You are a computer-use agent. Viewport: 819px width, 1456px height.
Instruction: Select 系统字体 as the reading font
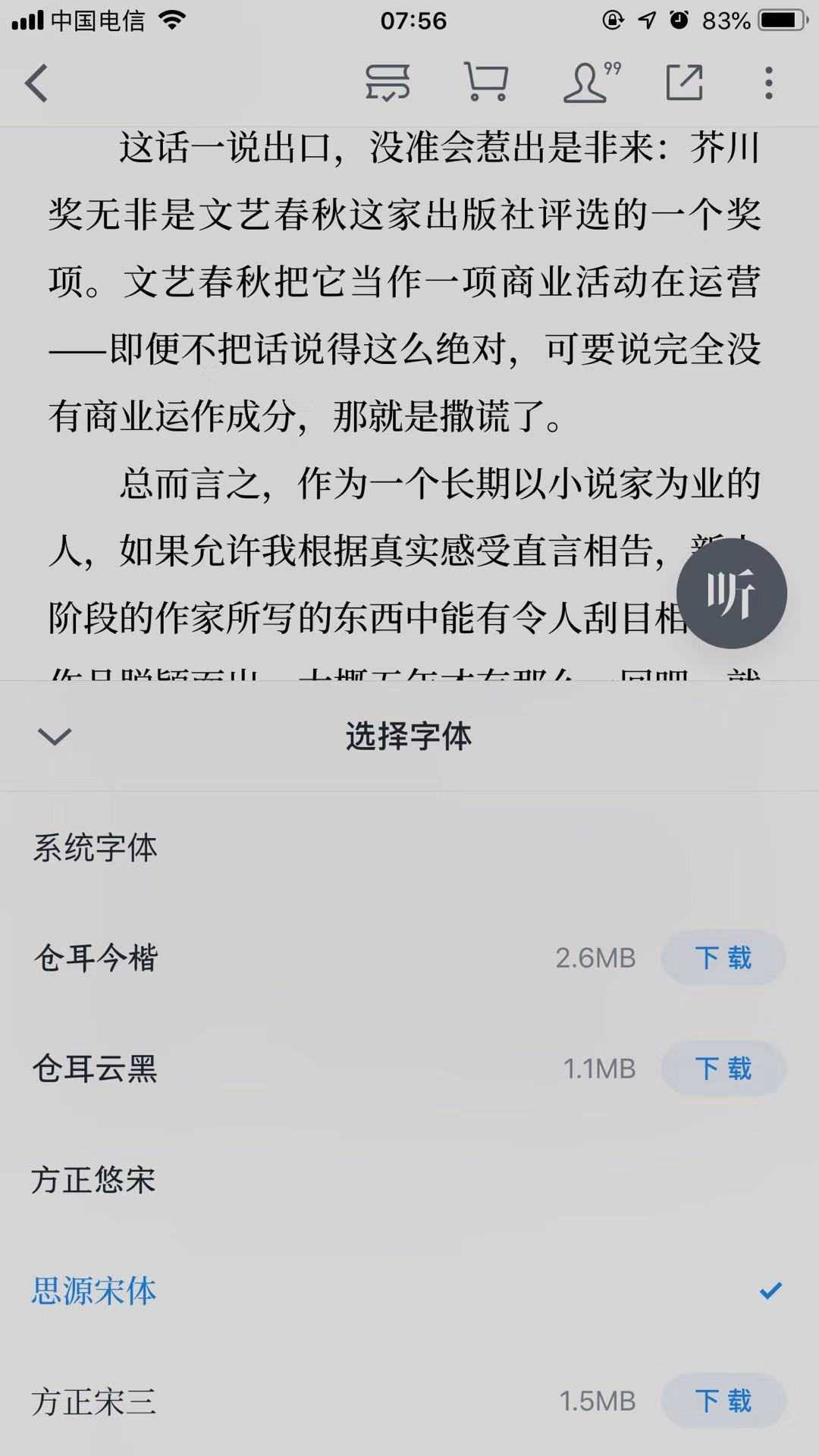click(x=95, y=848)
